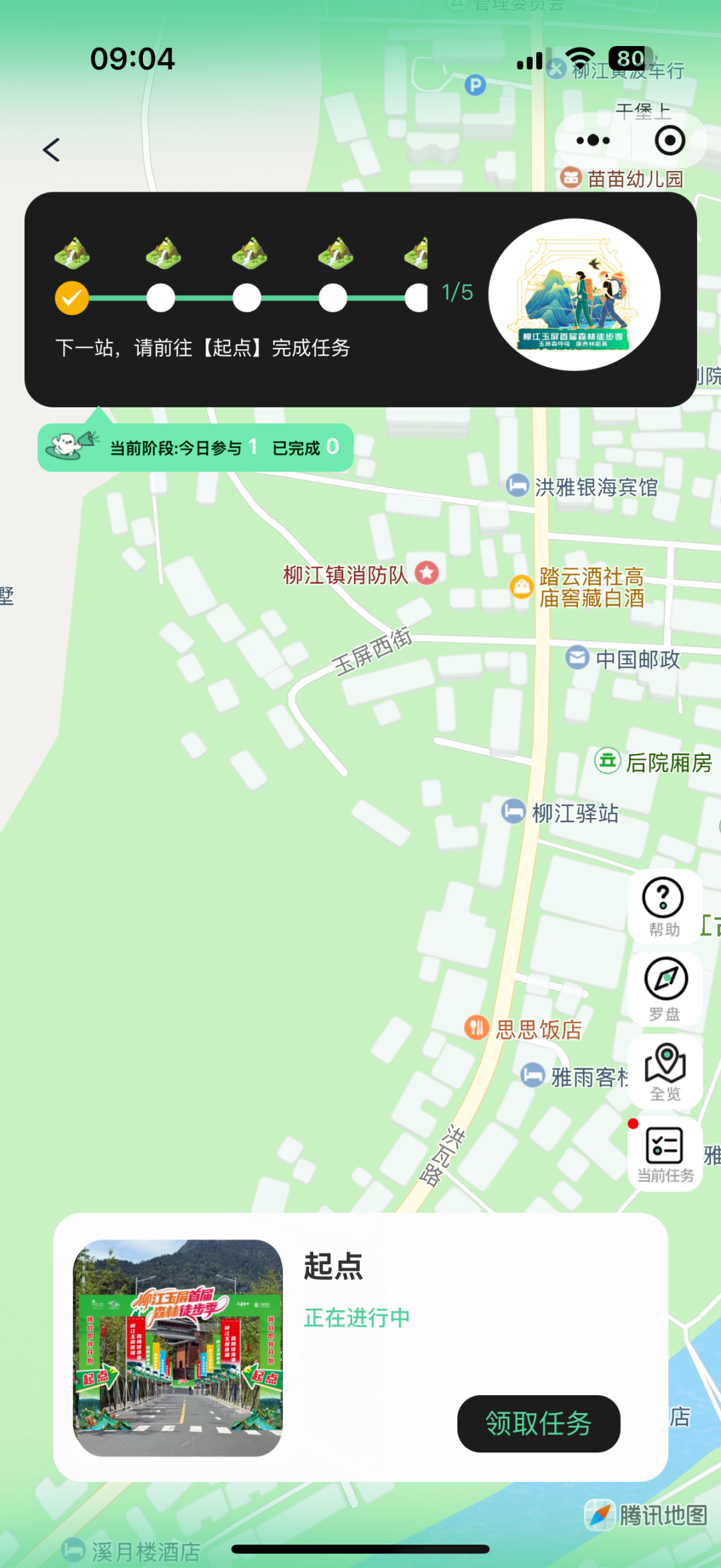721x1568 pixels.
Task: Select the second checkpoint on progress line
Action: (161, 298)
